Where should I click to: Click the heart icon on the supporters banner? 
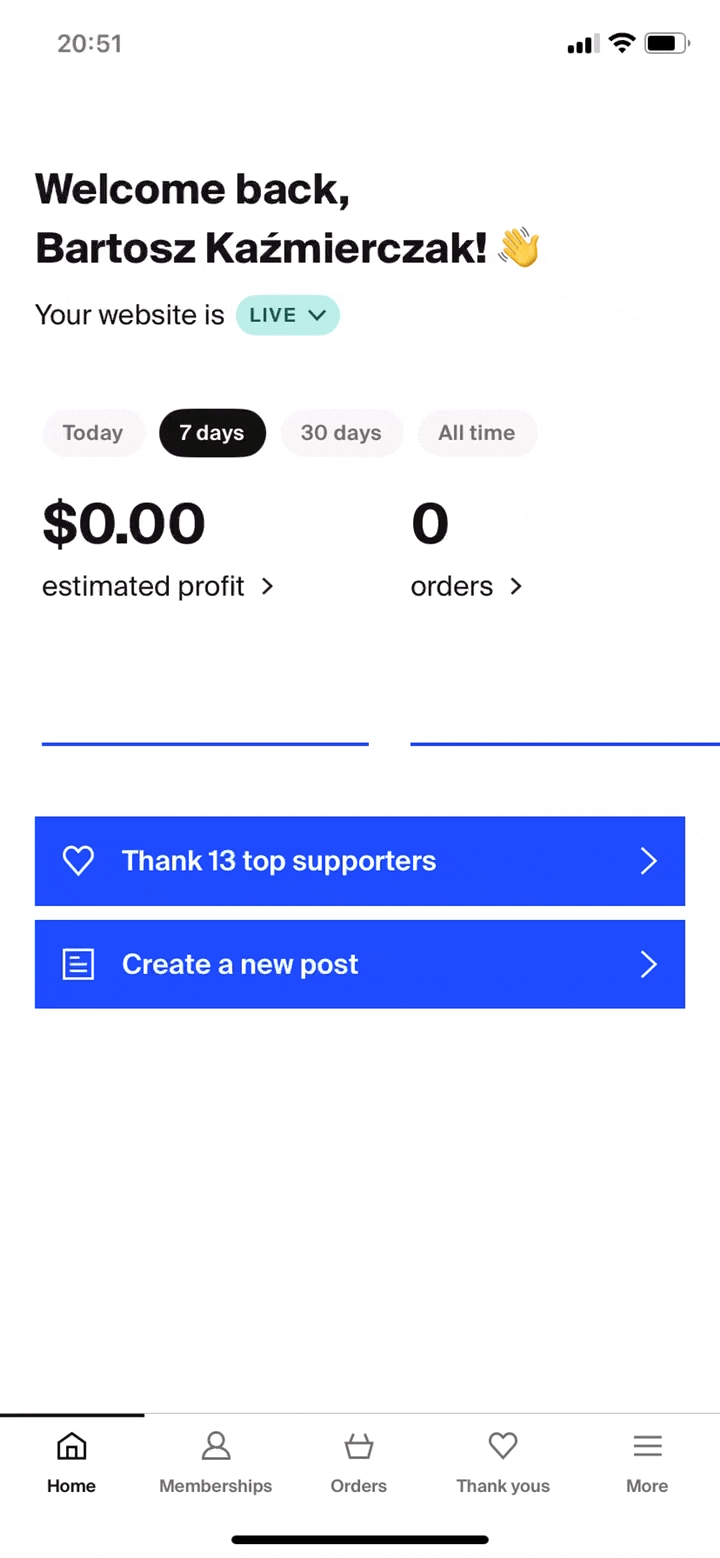(x=78, y=861)
